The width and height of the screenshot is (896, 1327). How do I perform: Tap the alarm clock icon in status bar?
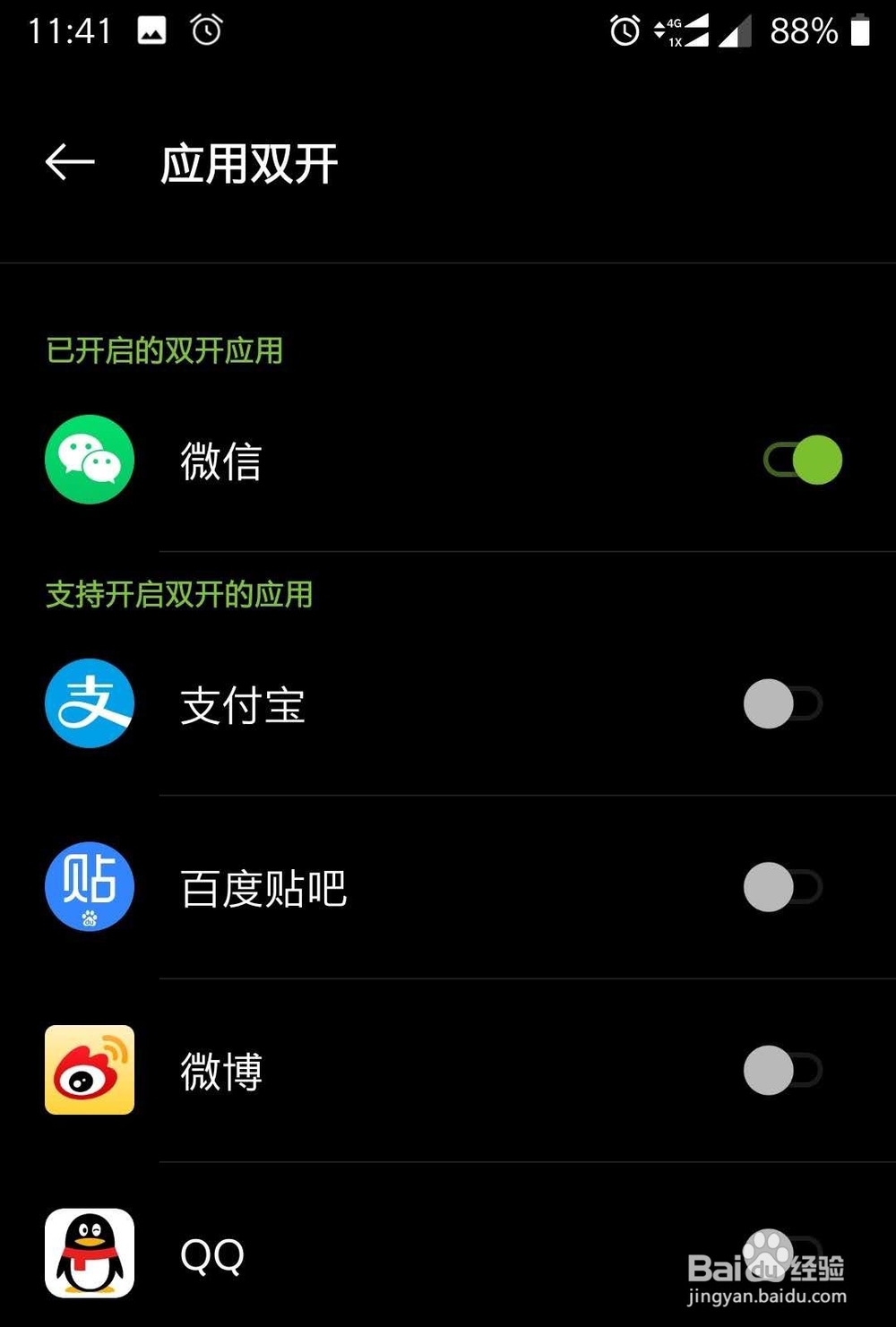tap(206, 30)
